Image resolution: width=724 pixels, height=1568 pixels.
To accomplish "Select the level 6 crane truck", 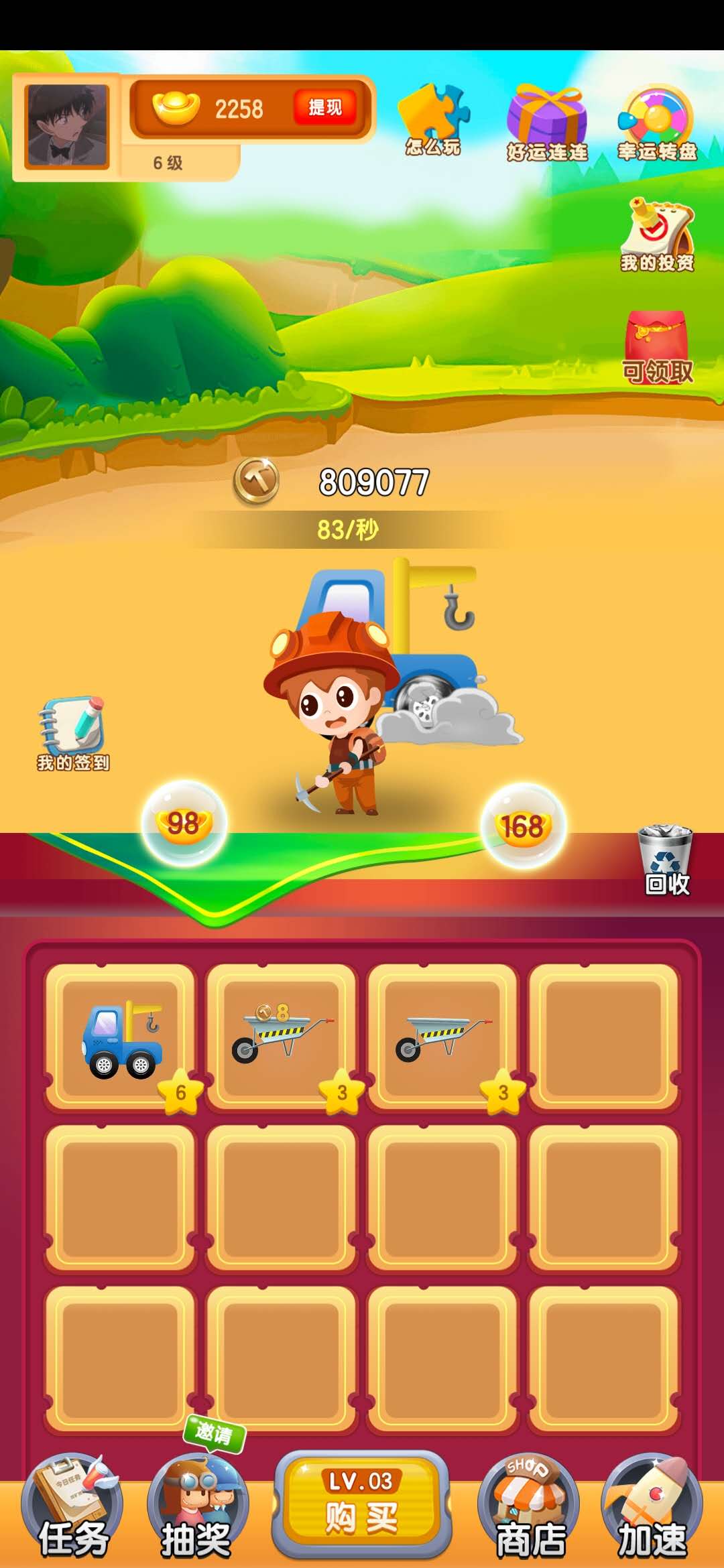I will point(121,1037).
